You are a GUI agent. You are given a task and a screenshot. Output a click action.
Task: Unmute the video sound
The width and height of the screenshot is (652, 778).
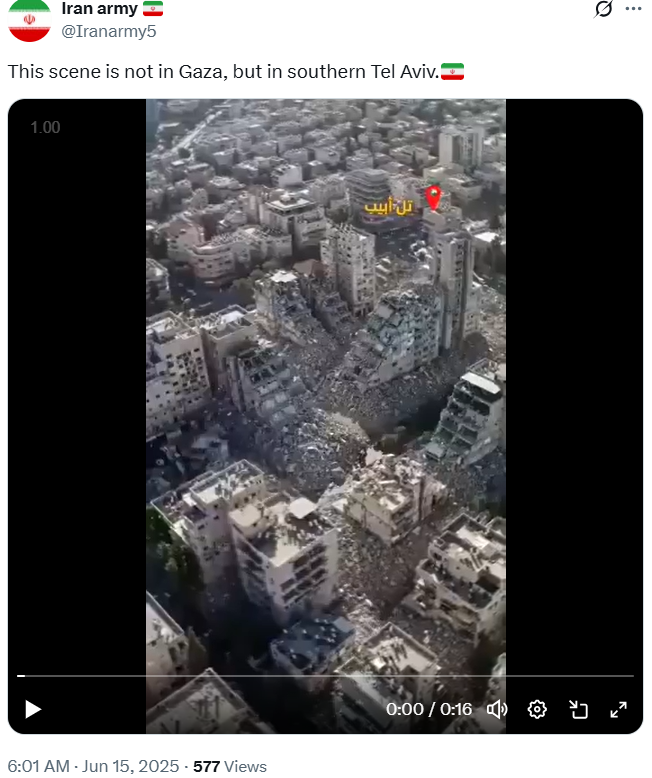pyautogui.click(x=497, y=709)
